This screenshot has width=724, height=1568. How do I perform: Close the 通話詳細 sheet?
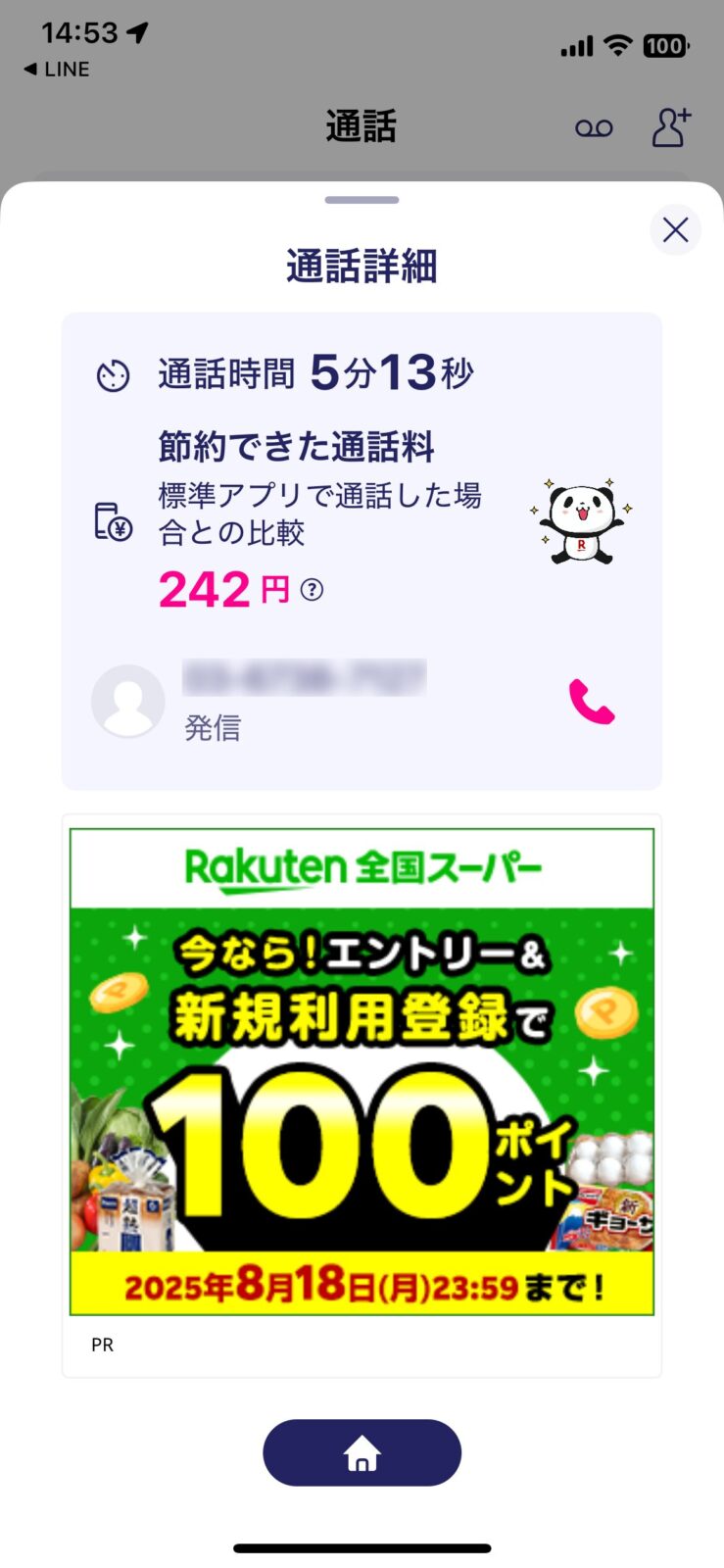pos(675,230)
